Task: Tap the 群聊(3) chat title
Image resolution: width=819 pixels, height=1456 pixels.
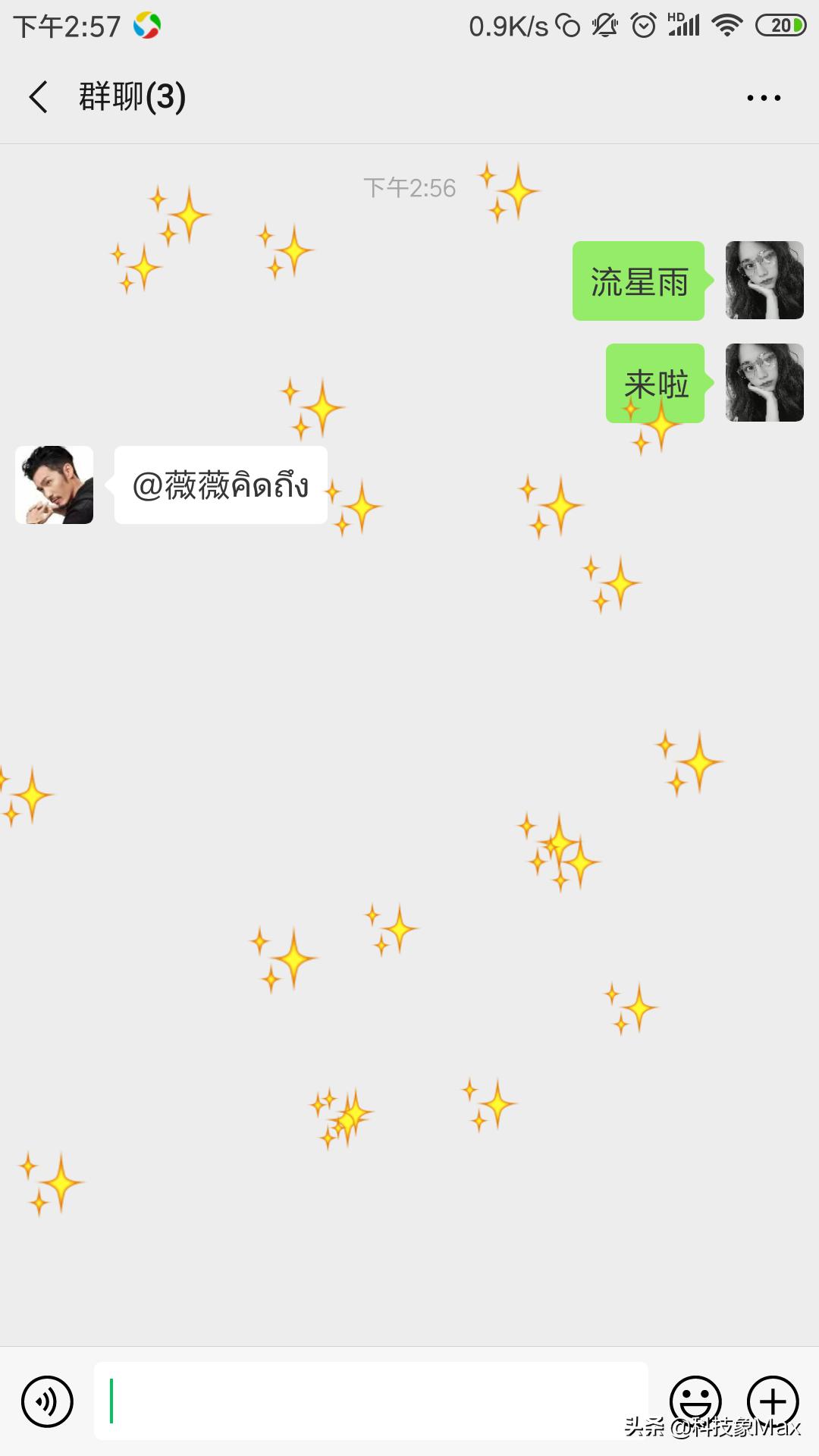Action: (x=132, y=97)
